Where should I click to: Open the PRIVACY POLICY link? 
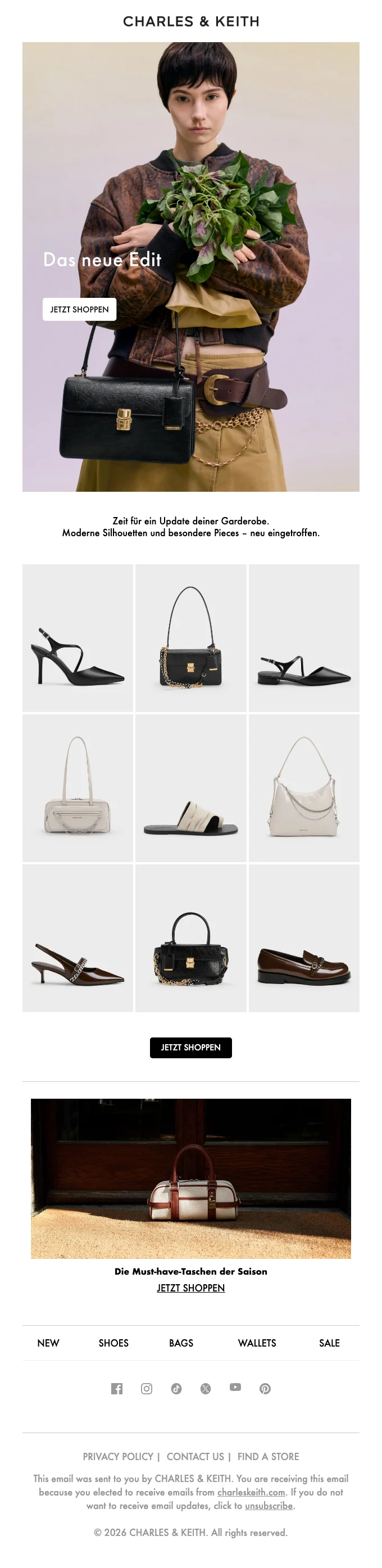118,1457
